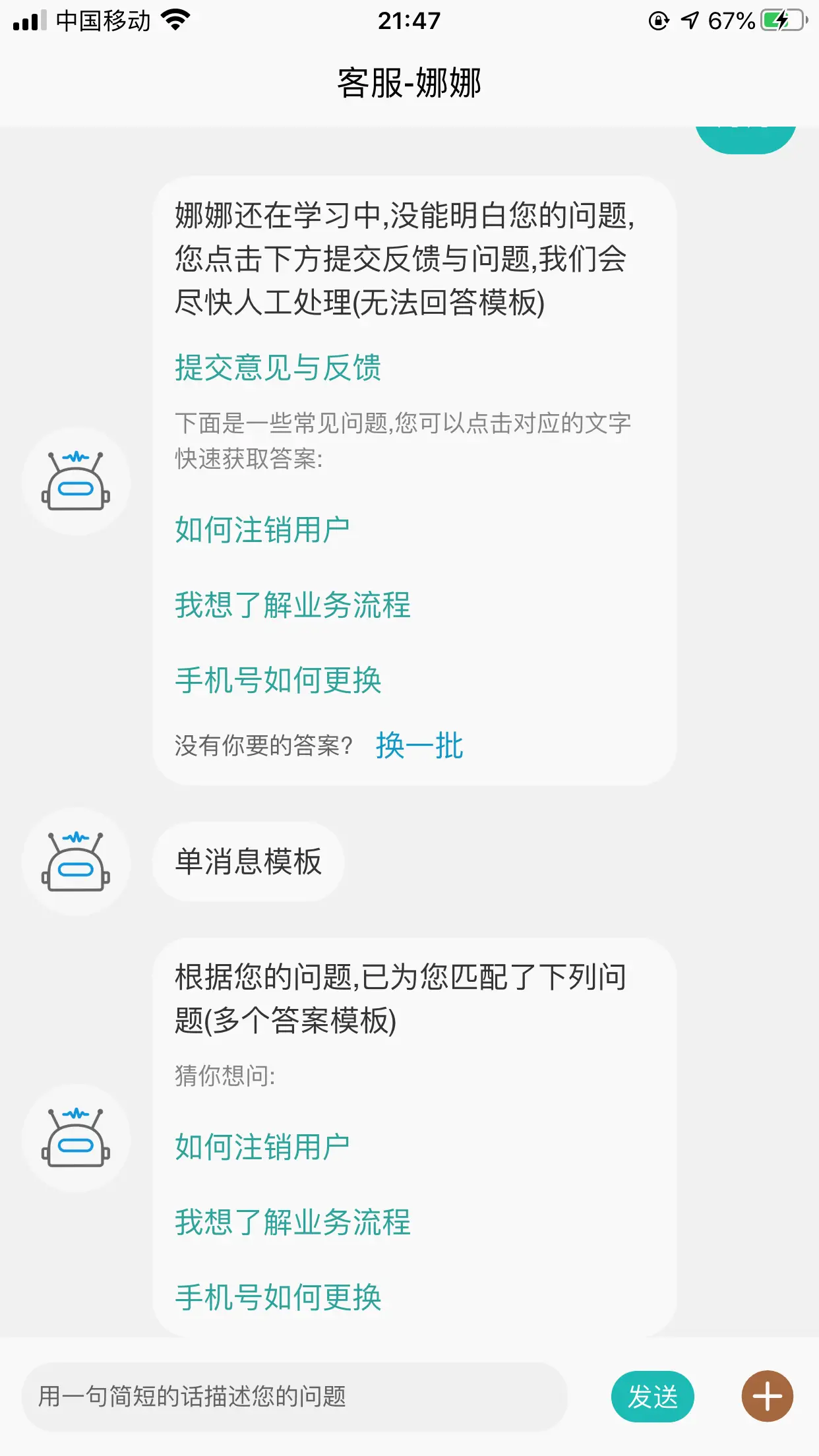Tap 手机号如何更换 under 猜你想问
Screen dimensions: 819x1456
278,1297
